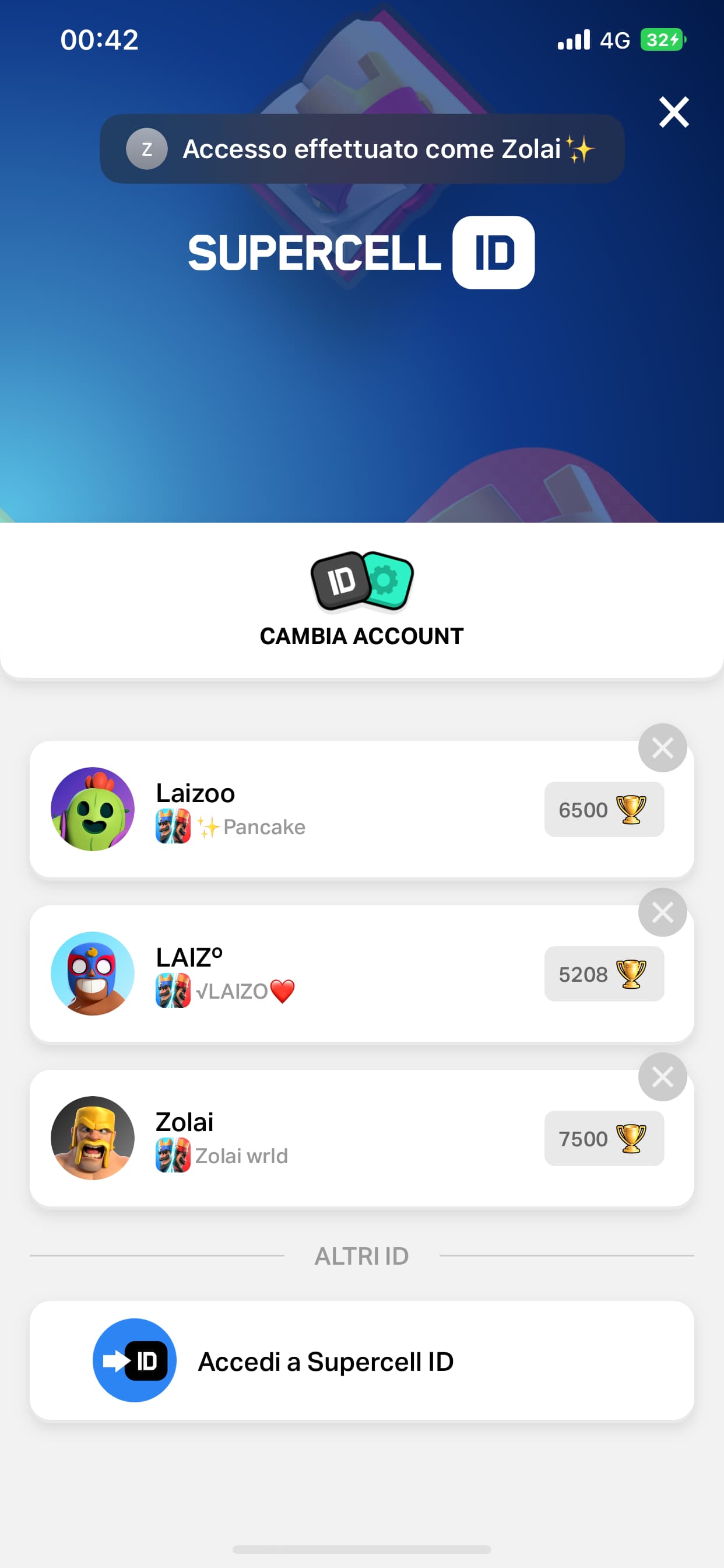Select the Zolai account card

[x=361, y=1137]
